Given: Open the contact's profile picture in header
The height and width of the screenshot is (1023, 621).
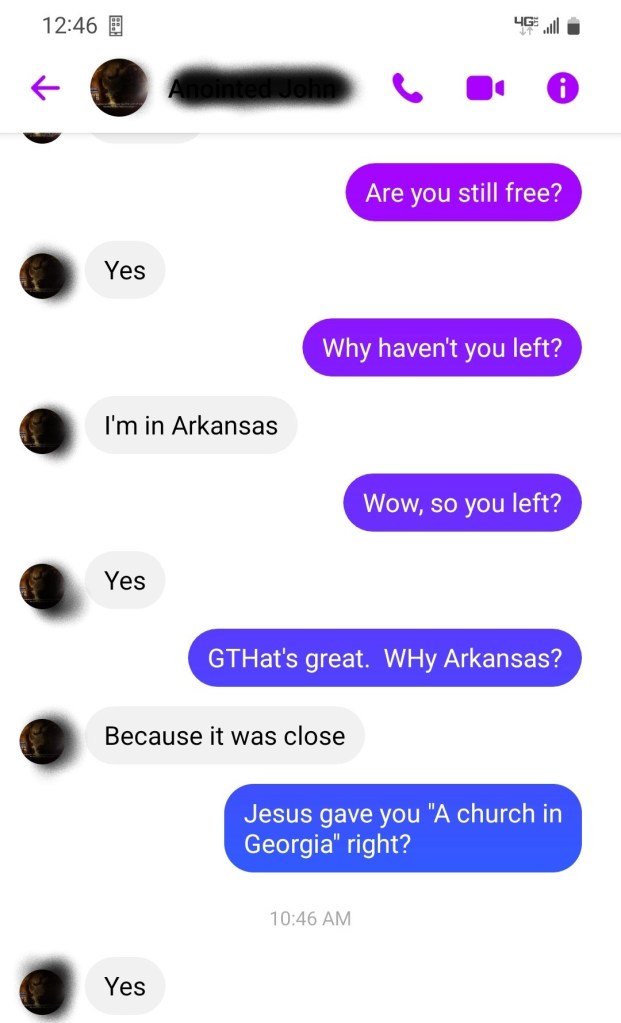Looking at the screenshot, I should point(119,89).
